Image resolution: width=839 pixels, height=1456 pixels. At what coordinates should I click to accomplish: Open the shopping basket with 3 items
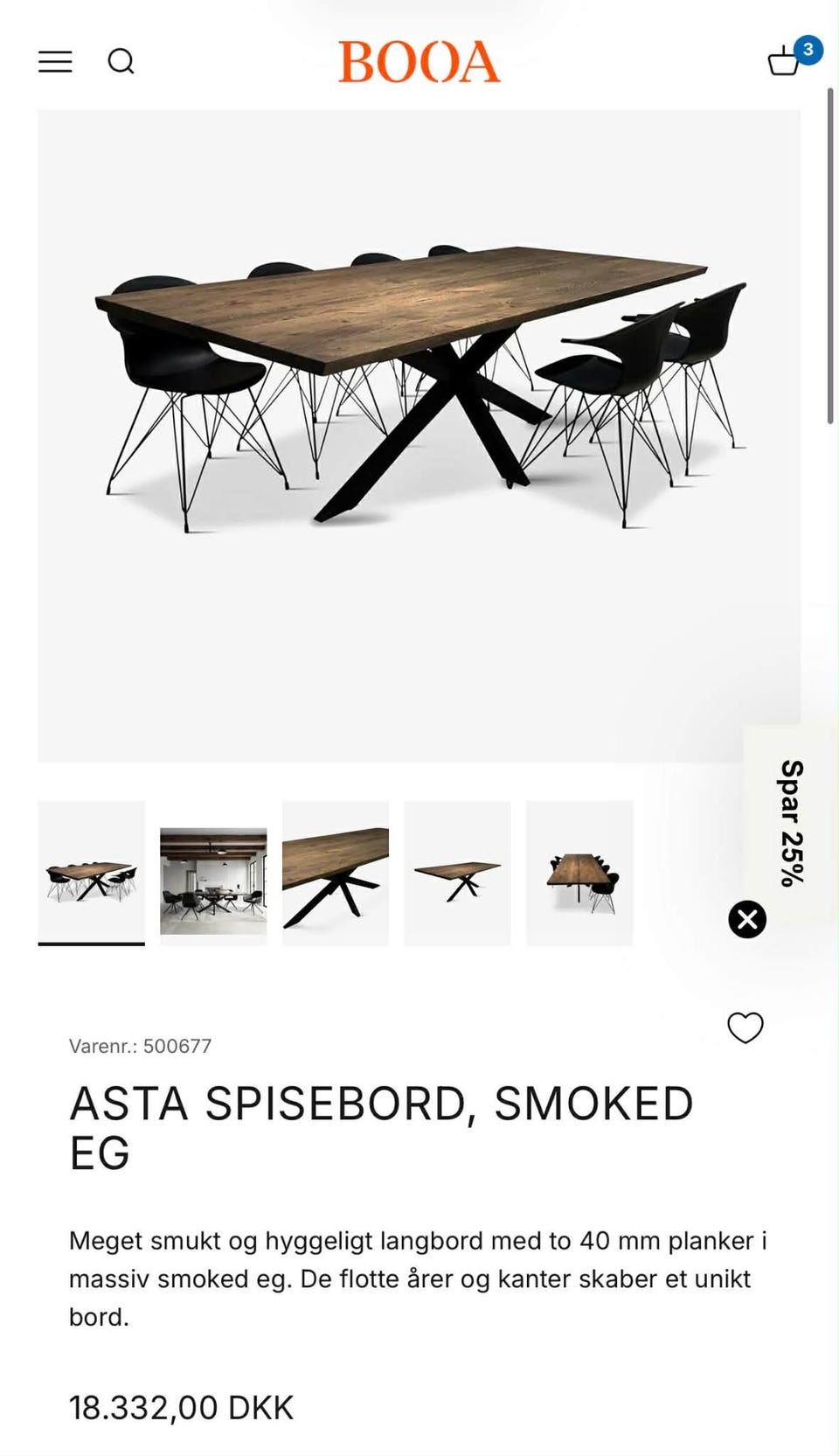click(x=786, y=60)
